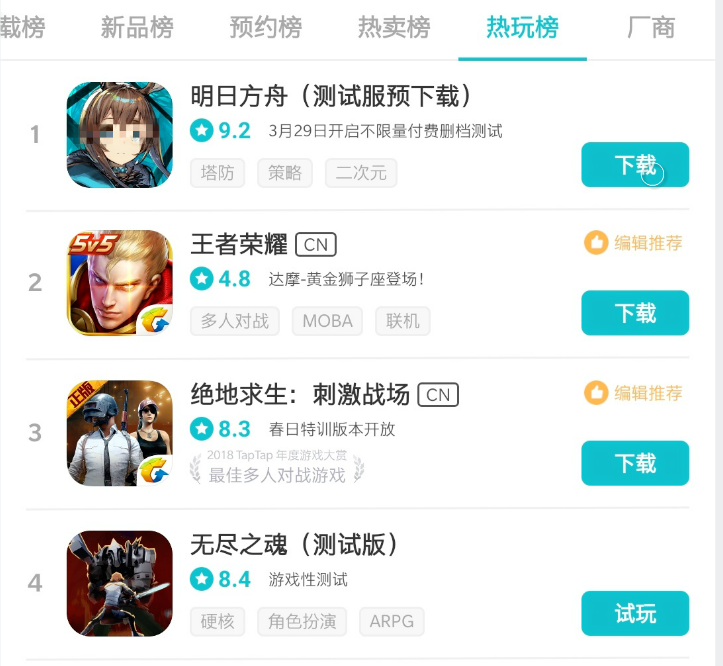Select the ARPG tag
Viewport: 723px width, 666px height.
[x=391, y=621]
